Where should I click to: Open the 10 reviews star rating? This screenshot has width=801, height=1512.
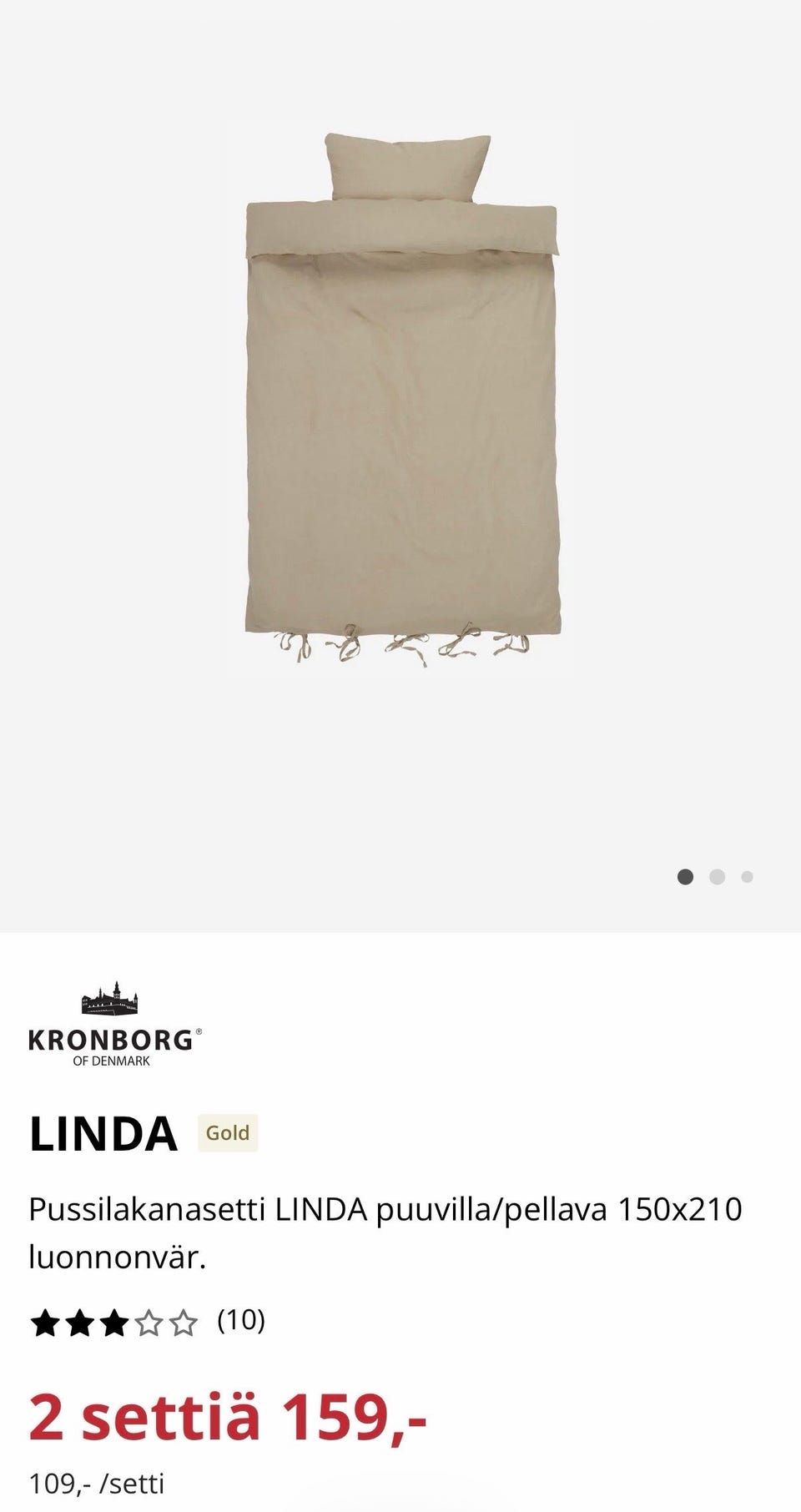coord(147,1321)
